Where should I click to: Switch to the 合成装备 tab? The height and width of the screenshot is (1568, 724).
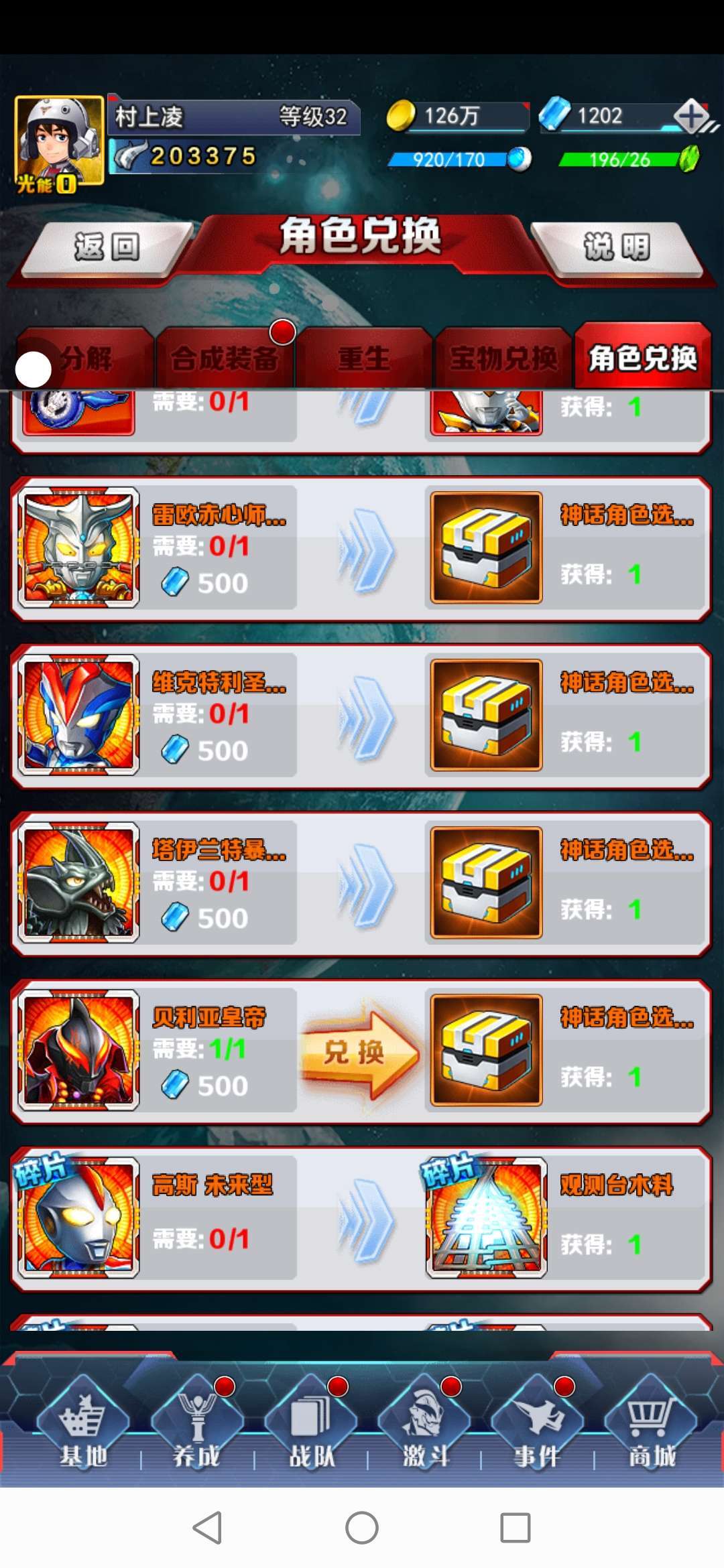click(225, 358)
